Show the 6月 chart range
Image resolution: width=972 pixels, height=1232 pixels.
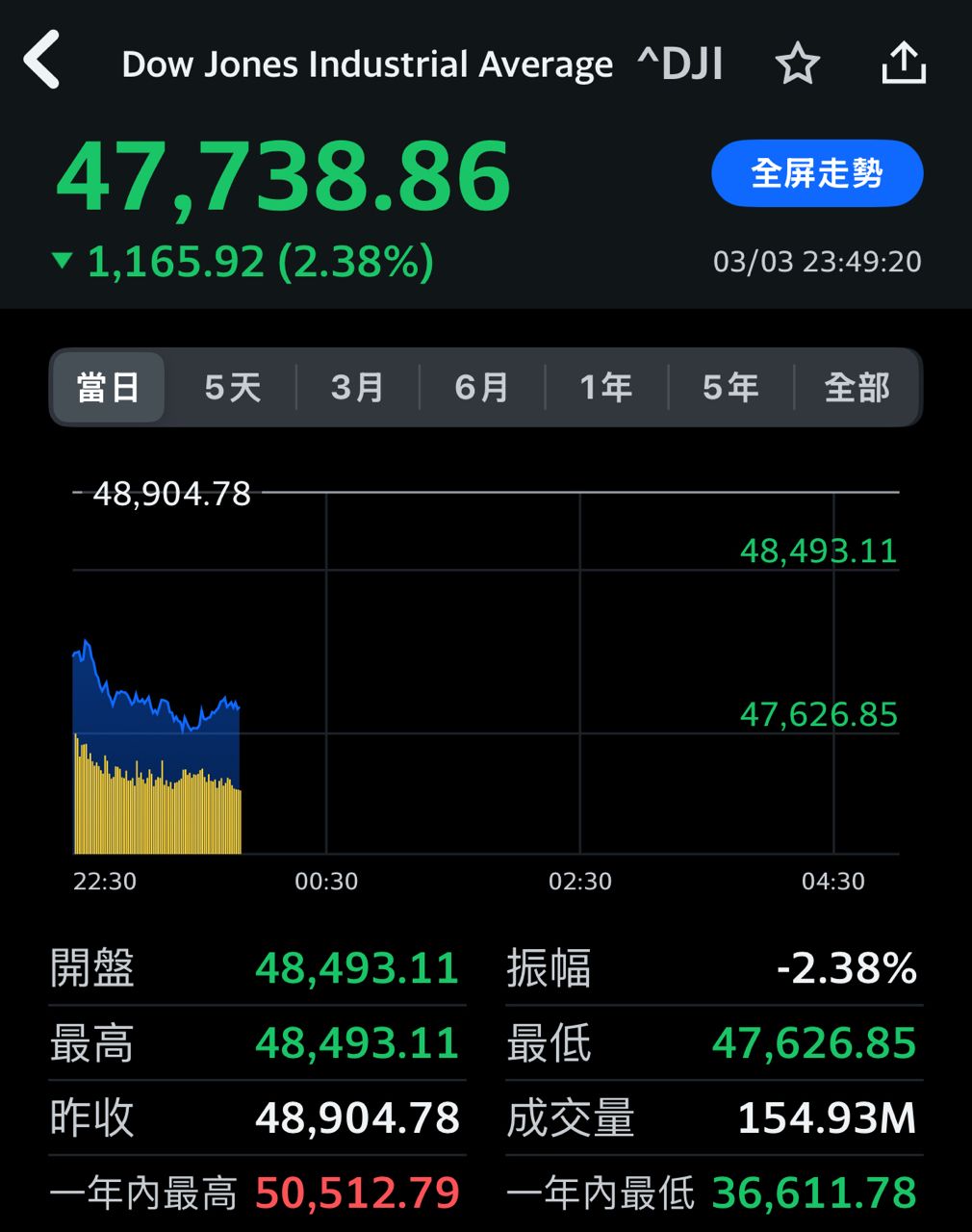[481, 388]
